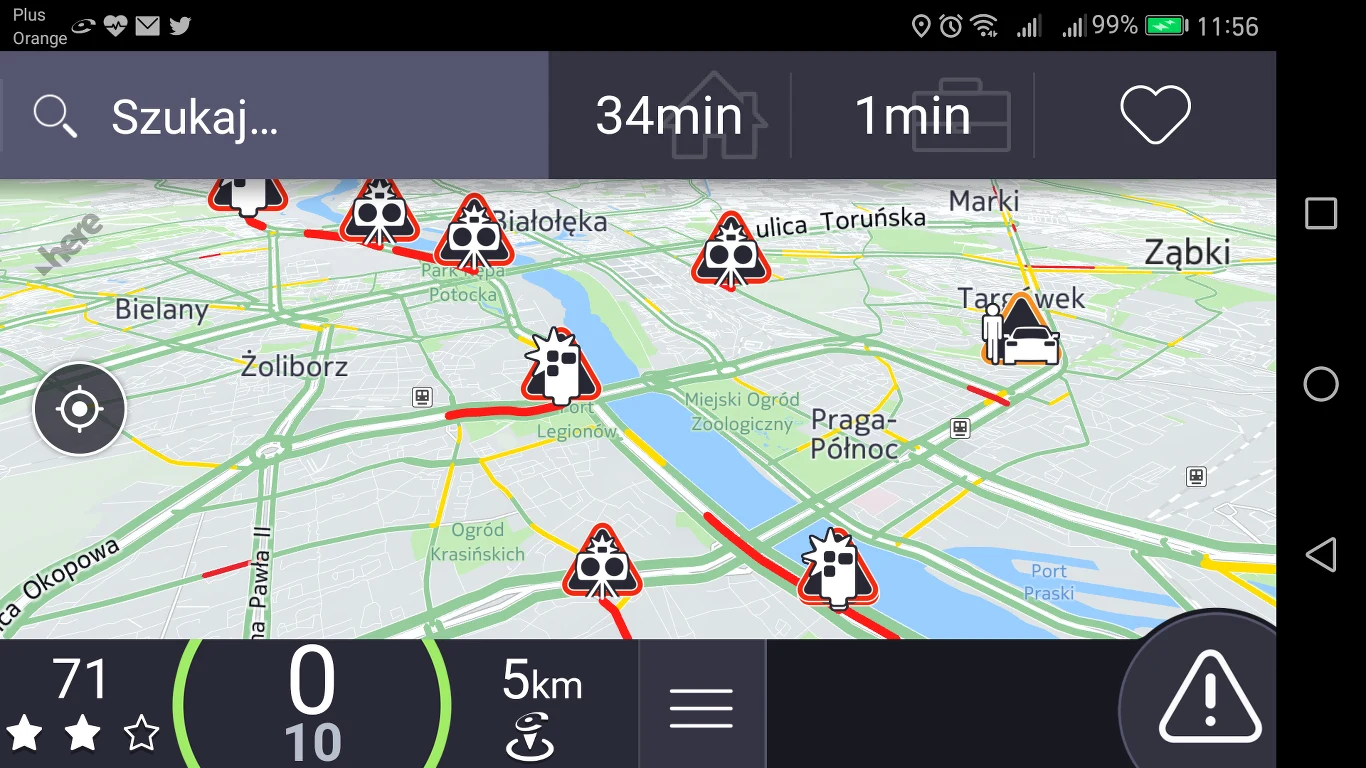Image resolution: width=1366 pixels, height=768 pixels.
Task: Start route to work showing 1min
Action: pyautogui.click(x=912, y=116)
